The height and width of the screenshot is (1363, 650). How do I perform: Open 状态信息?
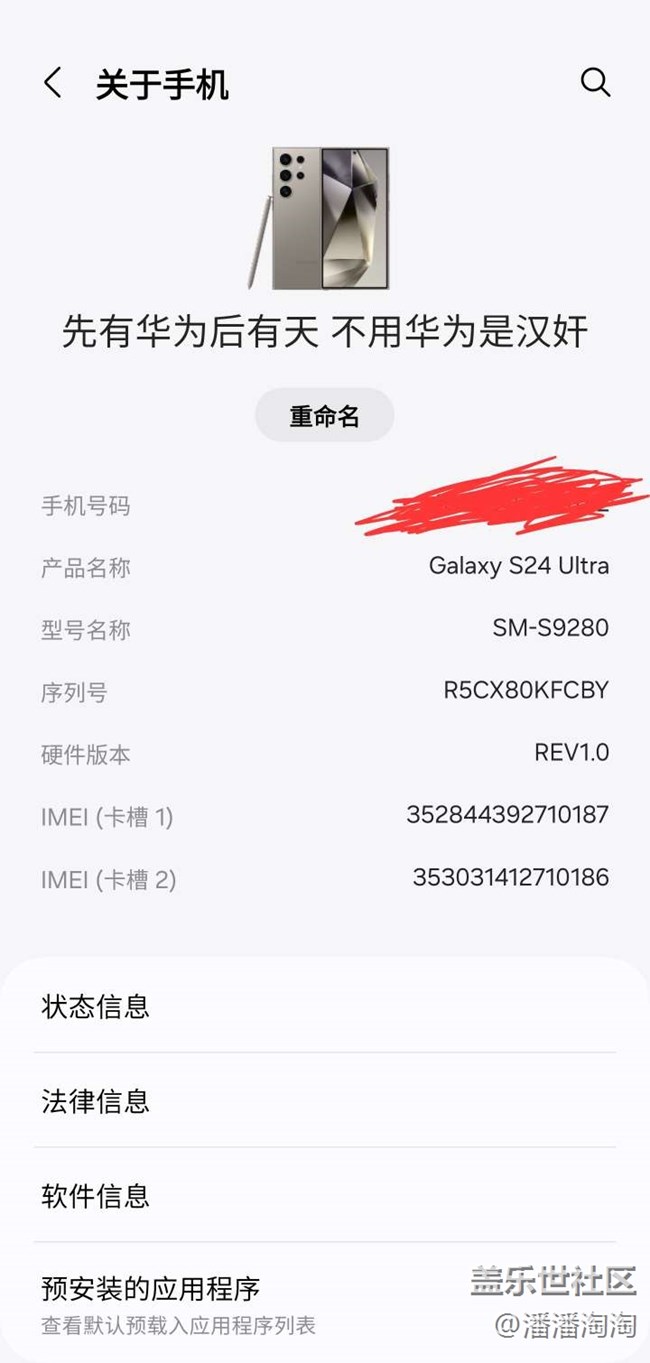tap(325, 1006)
